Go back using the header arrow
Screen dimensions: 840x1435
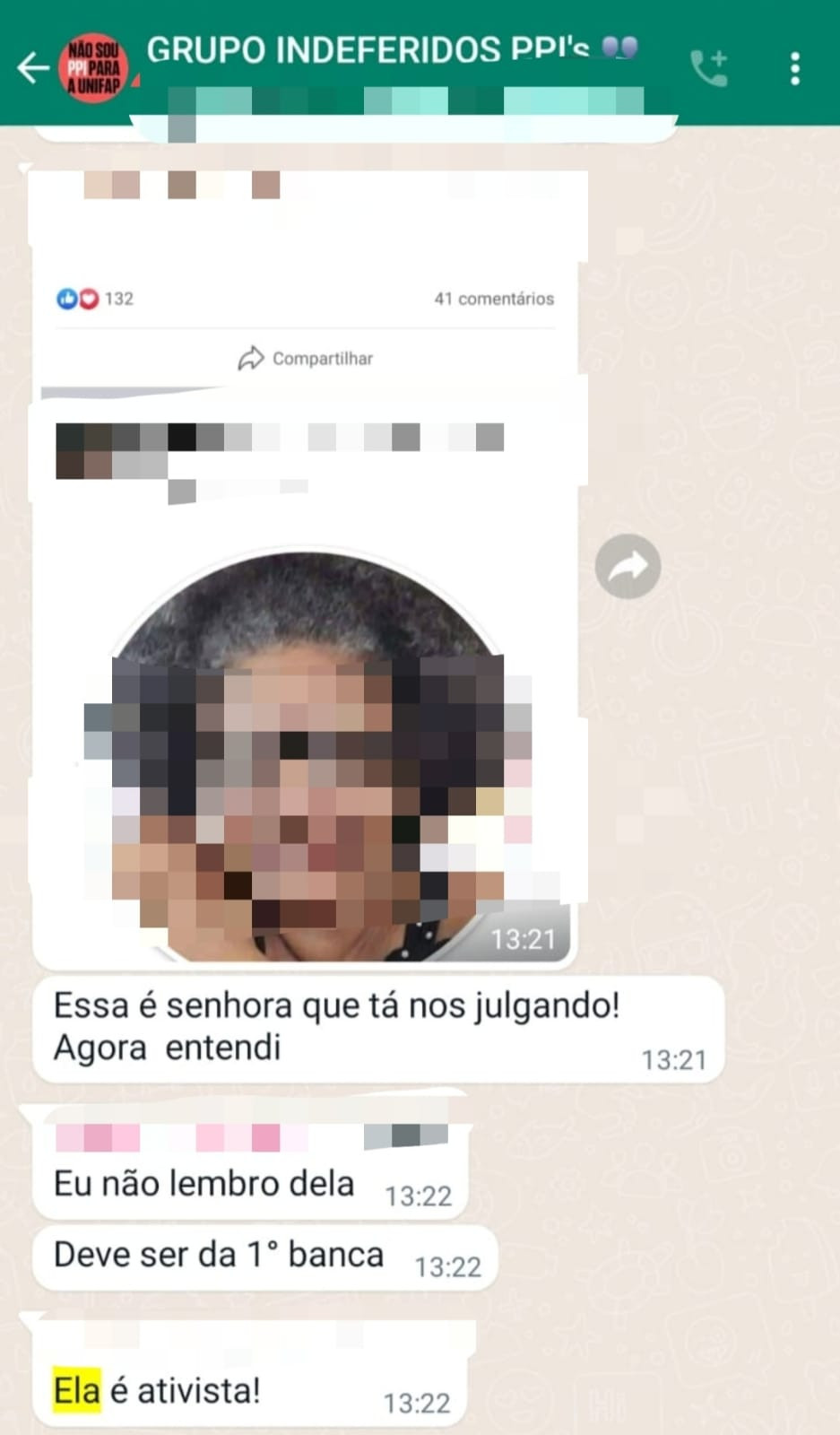(x=33, y=68)
